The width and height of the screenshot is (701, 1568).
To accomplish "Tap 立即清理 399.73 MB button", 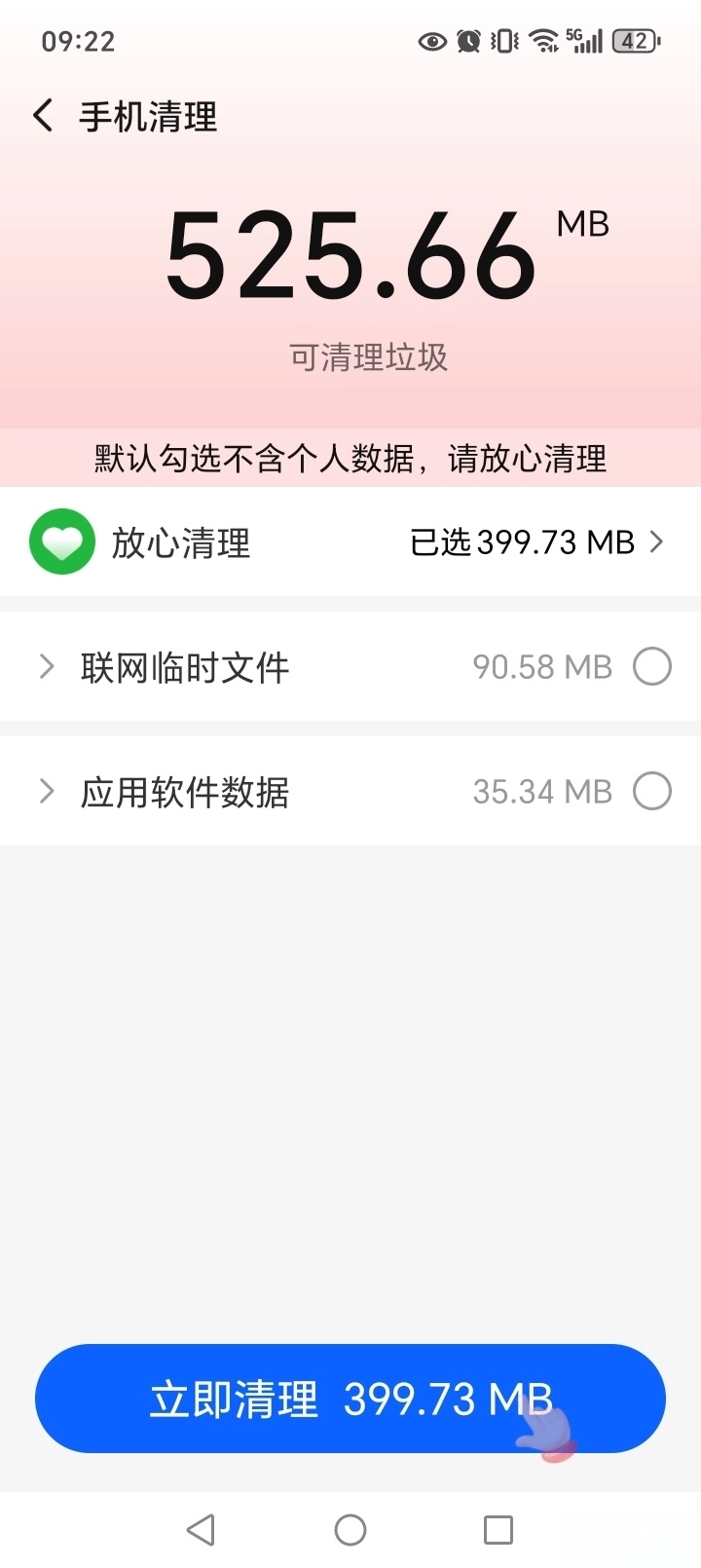I will click(350, 1399).
